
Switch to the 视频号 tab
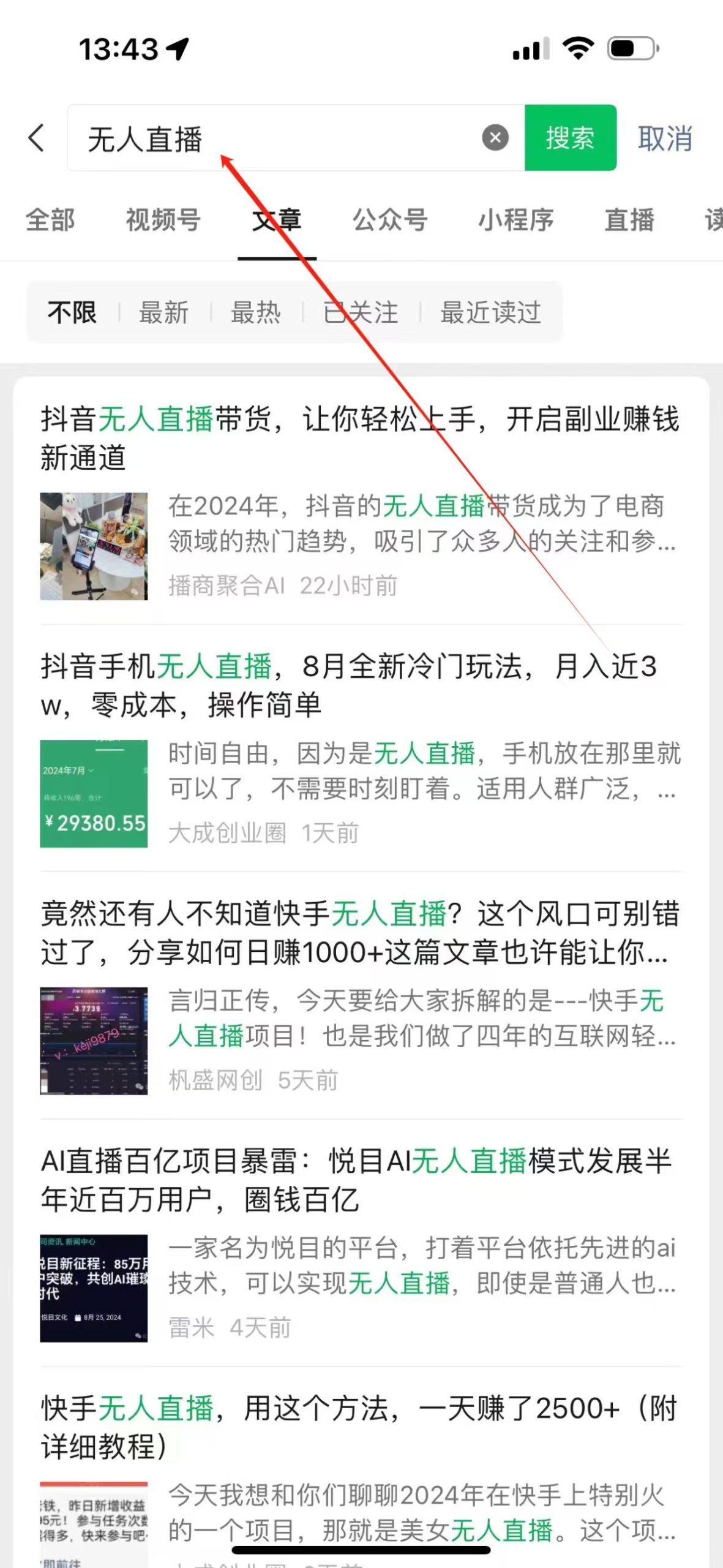point(161,222)
